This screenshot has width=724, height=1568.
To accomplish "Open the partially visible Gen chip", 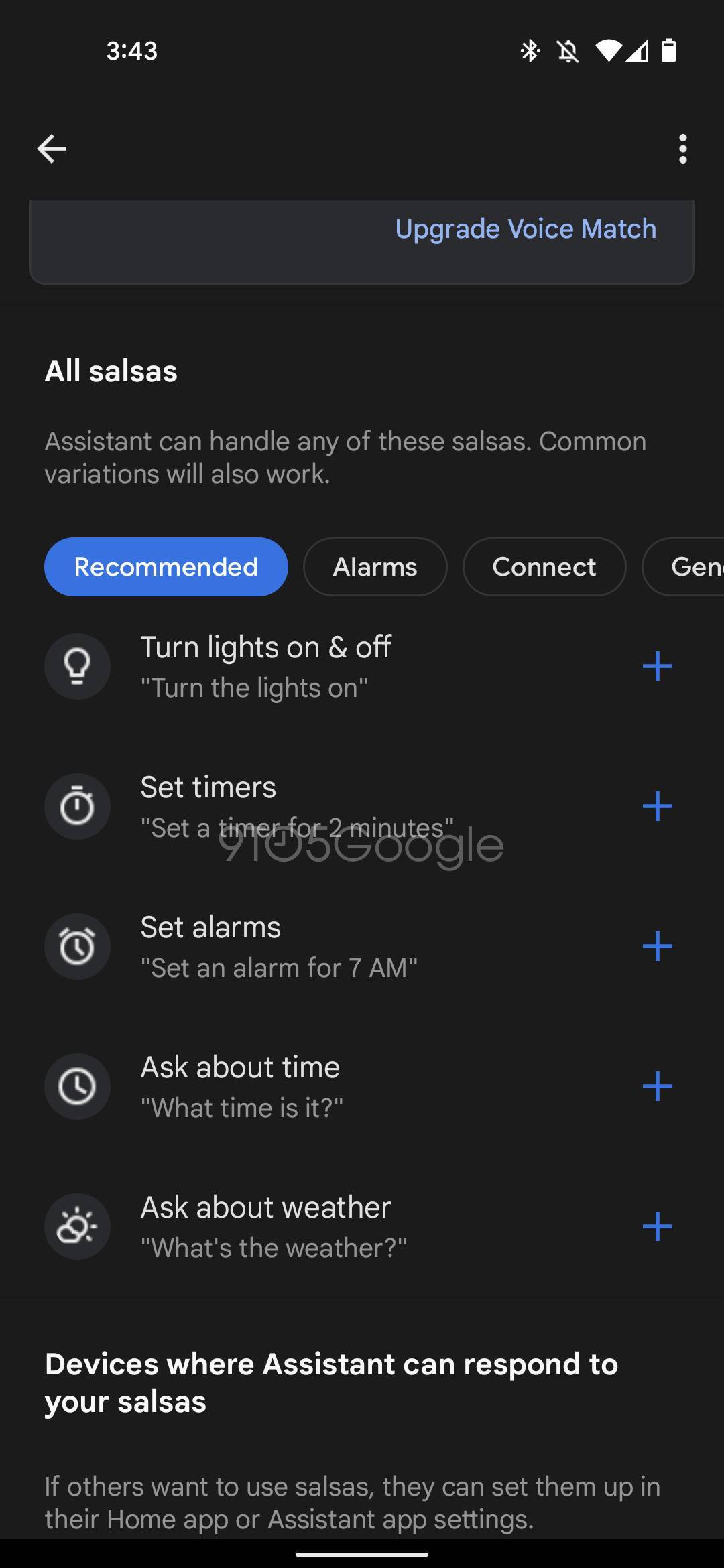I will click(690, 567).
